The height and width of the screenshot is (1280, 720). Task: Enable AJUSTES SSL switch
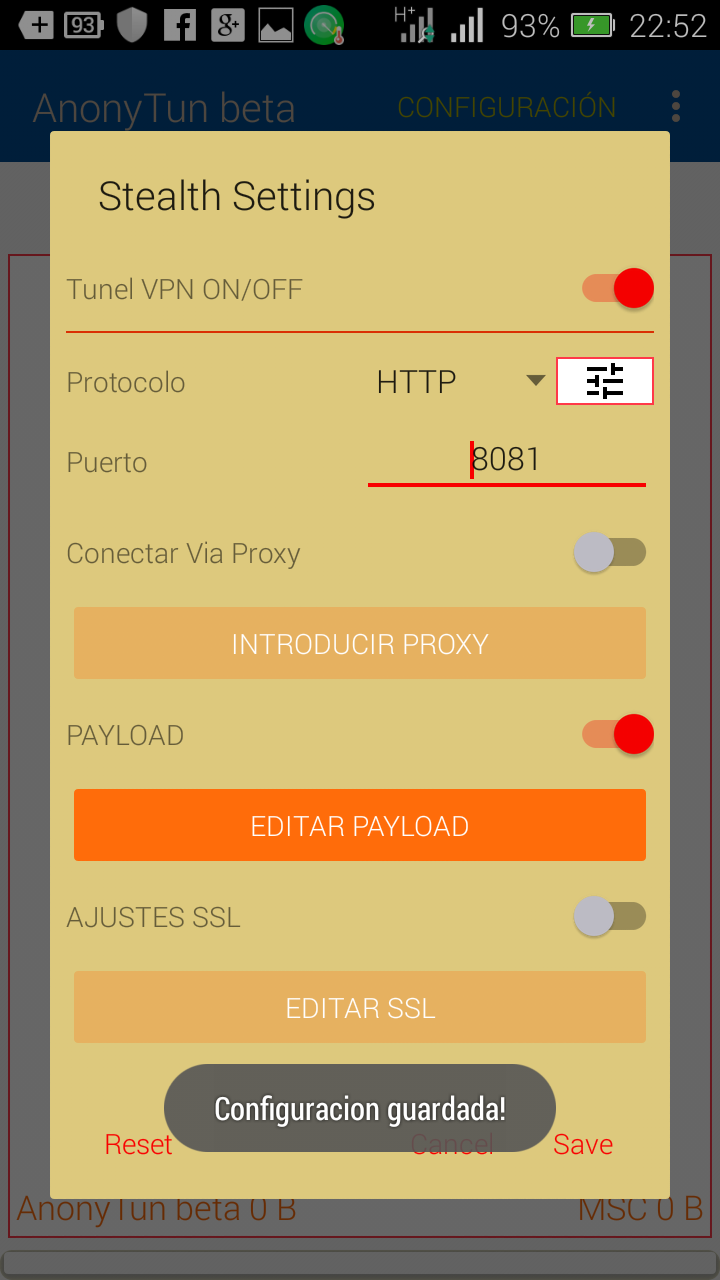[x=610, y=917]
